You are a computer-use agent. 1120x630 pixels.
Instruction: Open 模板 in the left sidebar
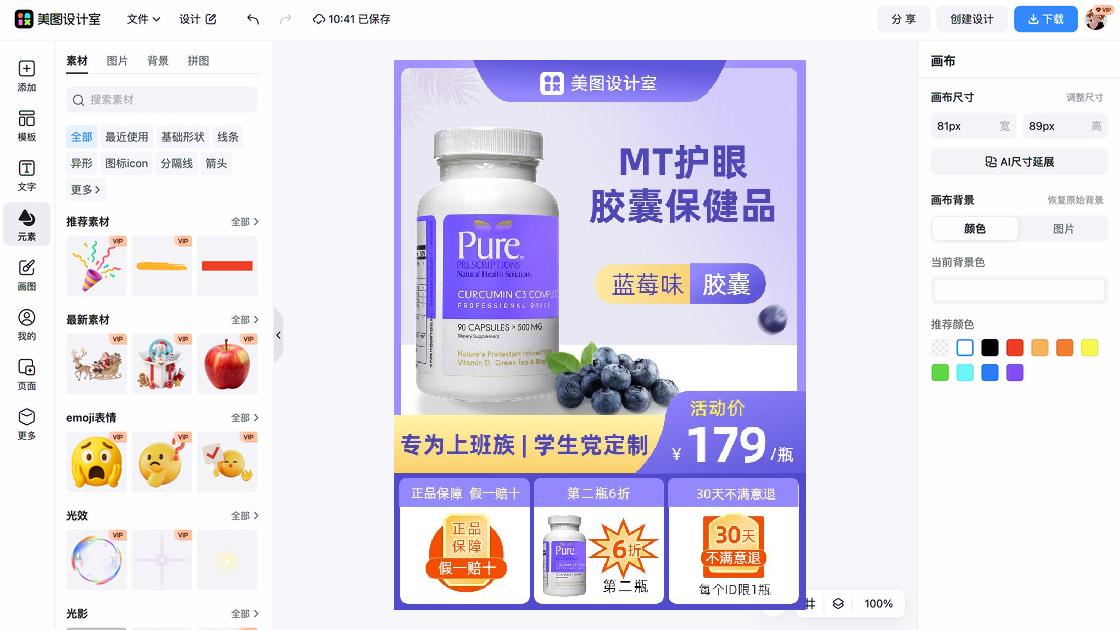pyautogui.click(x=27, y=125)
